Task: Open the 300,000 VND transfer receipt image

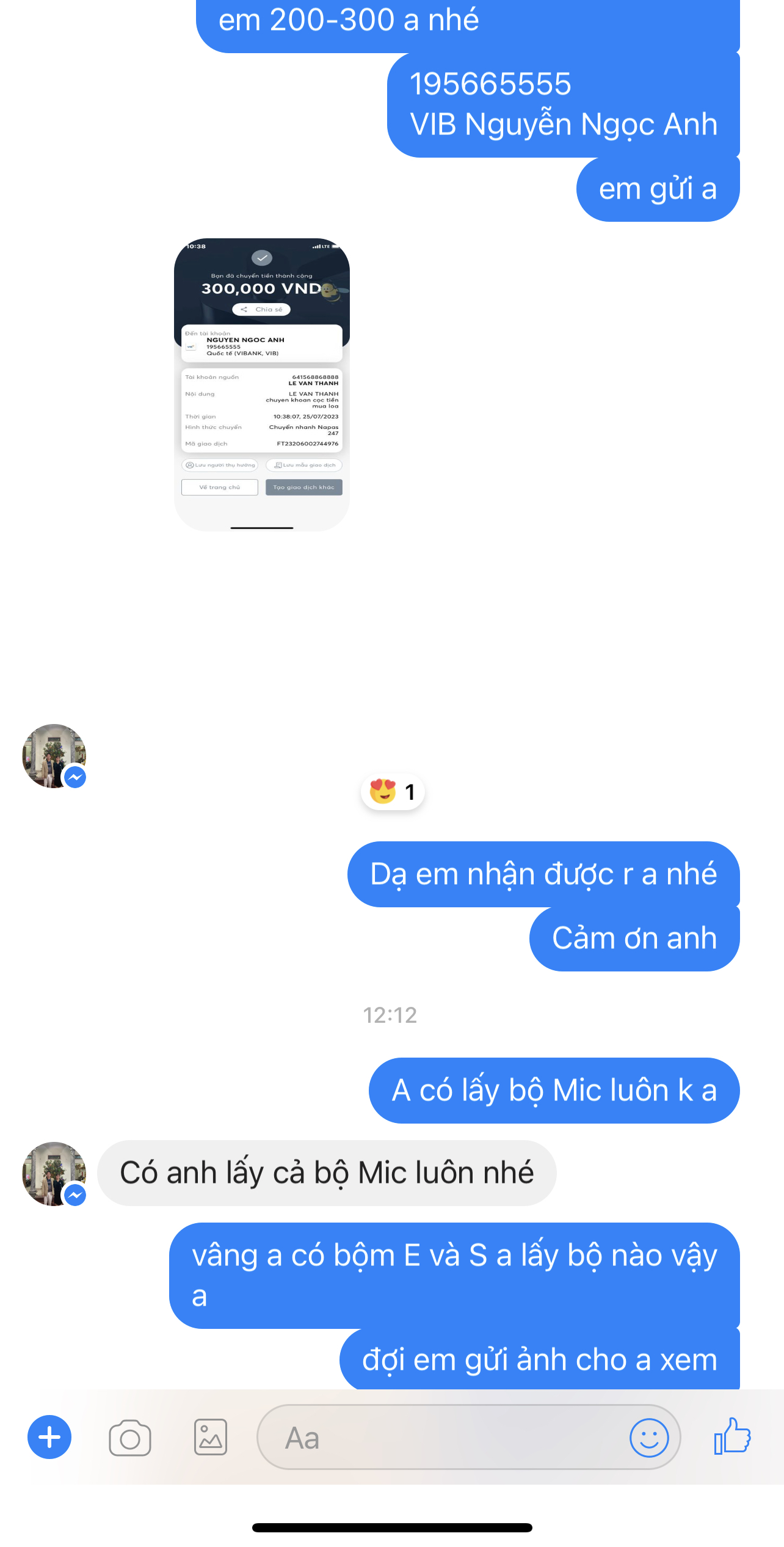Action: click(x=262, y=385)
